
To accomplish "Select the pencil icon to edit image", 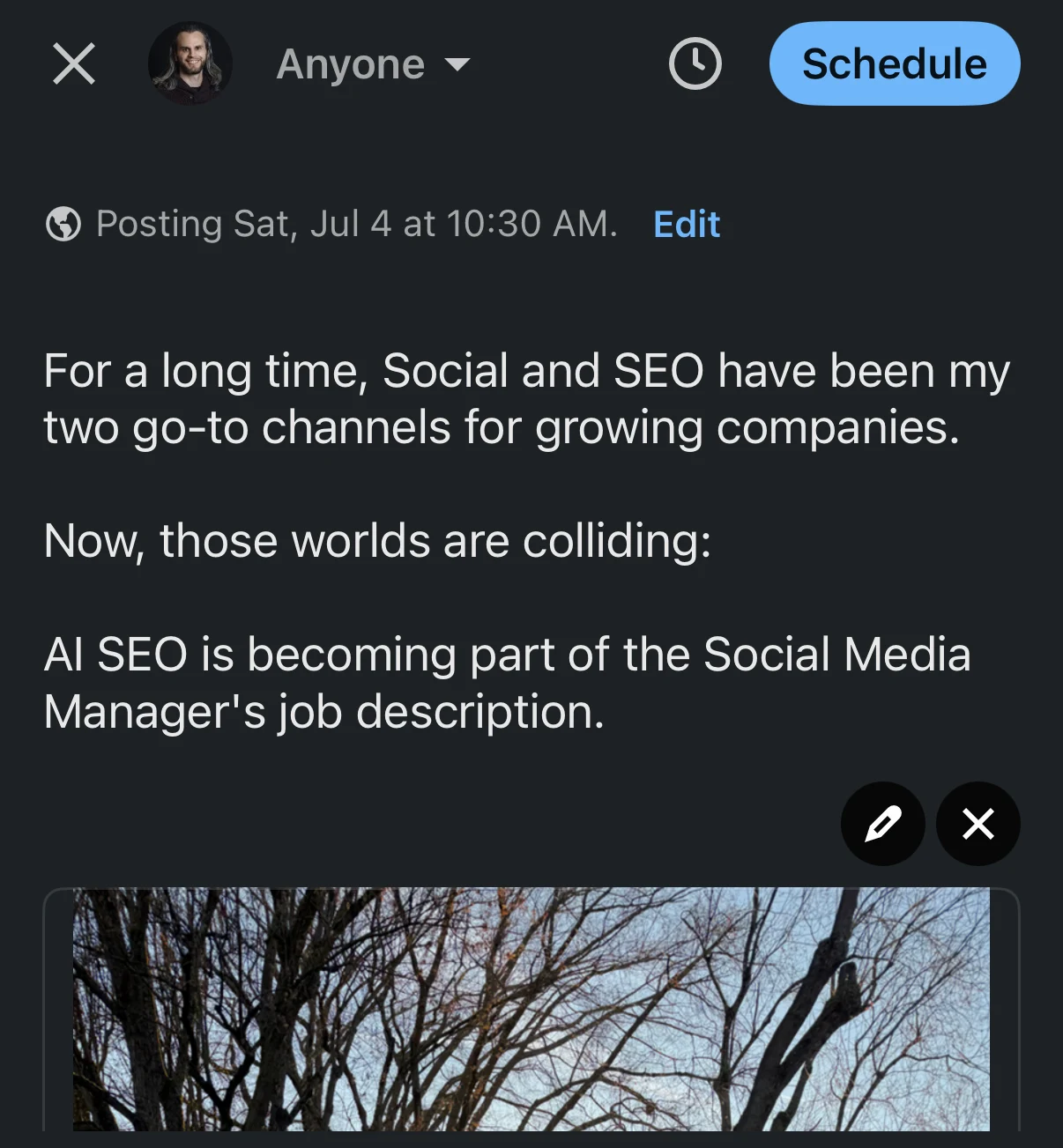I will 882,824.
